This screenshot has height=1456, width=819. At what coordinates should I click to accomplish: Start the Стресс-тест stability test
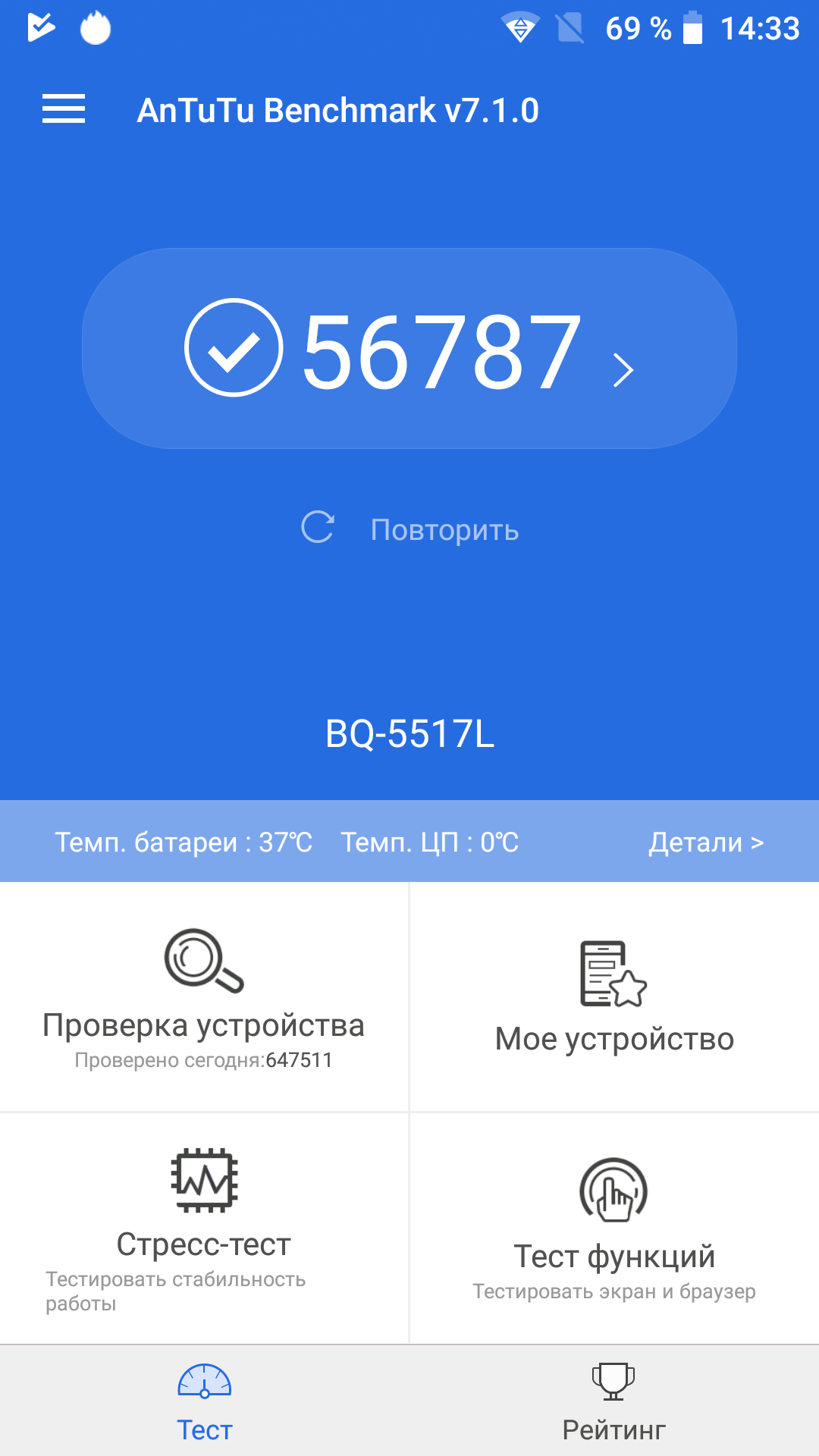pyautogui.click(x=204, y=1228)
